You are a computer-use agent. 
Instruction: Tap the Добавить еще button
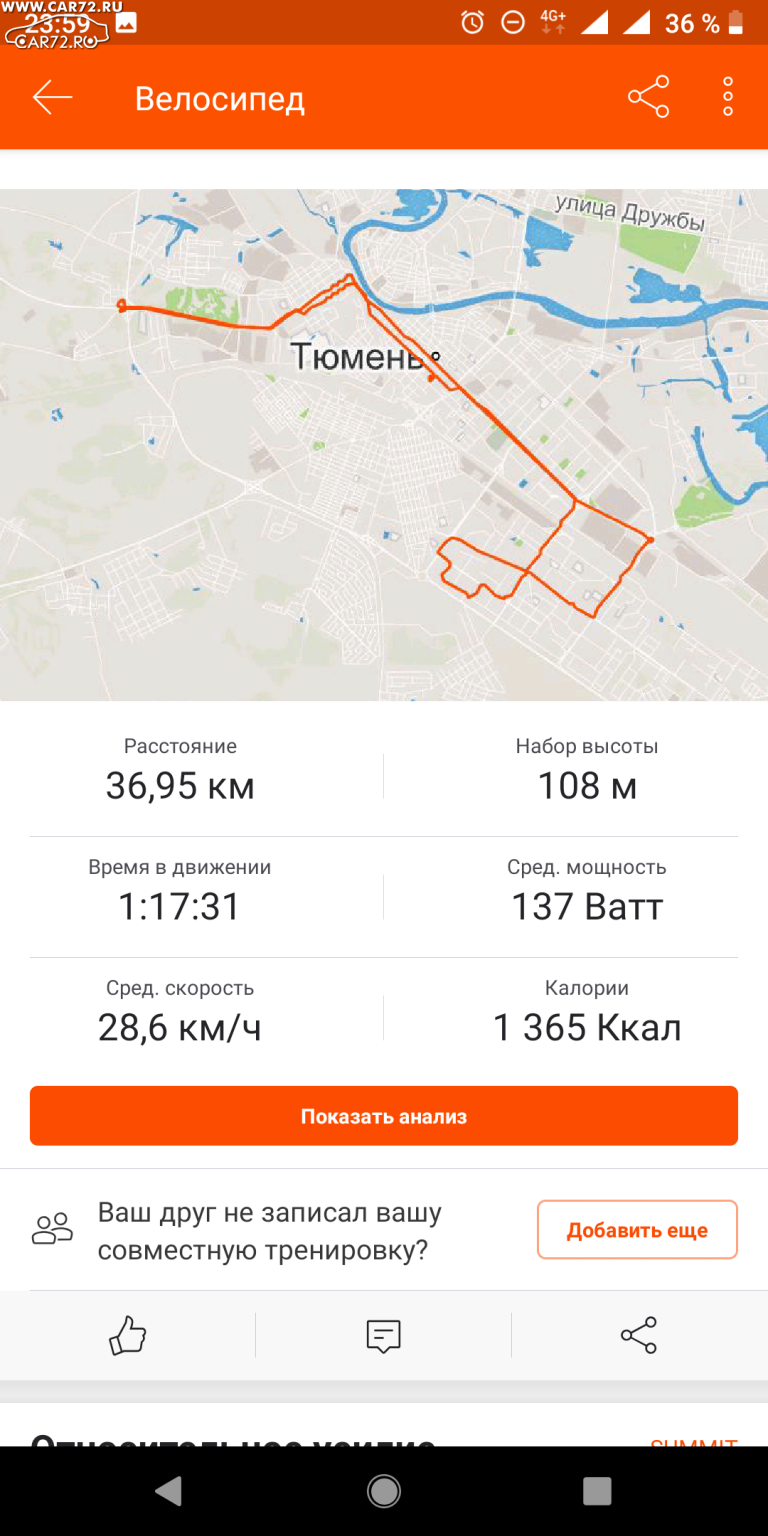pos(637,1230)
